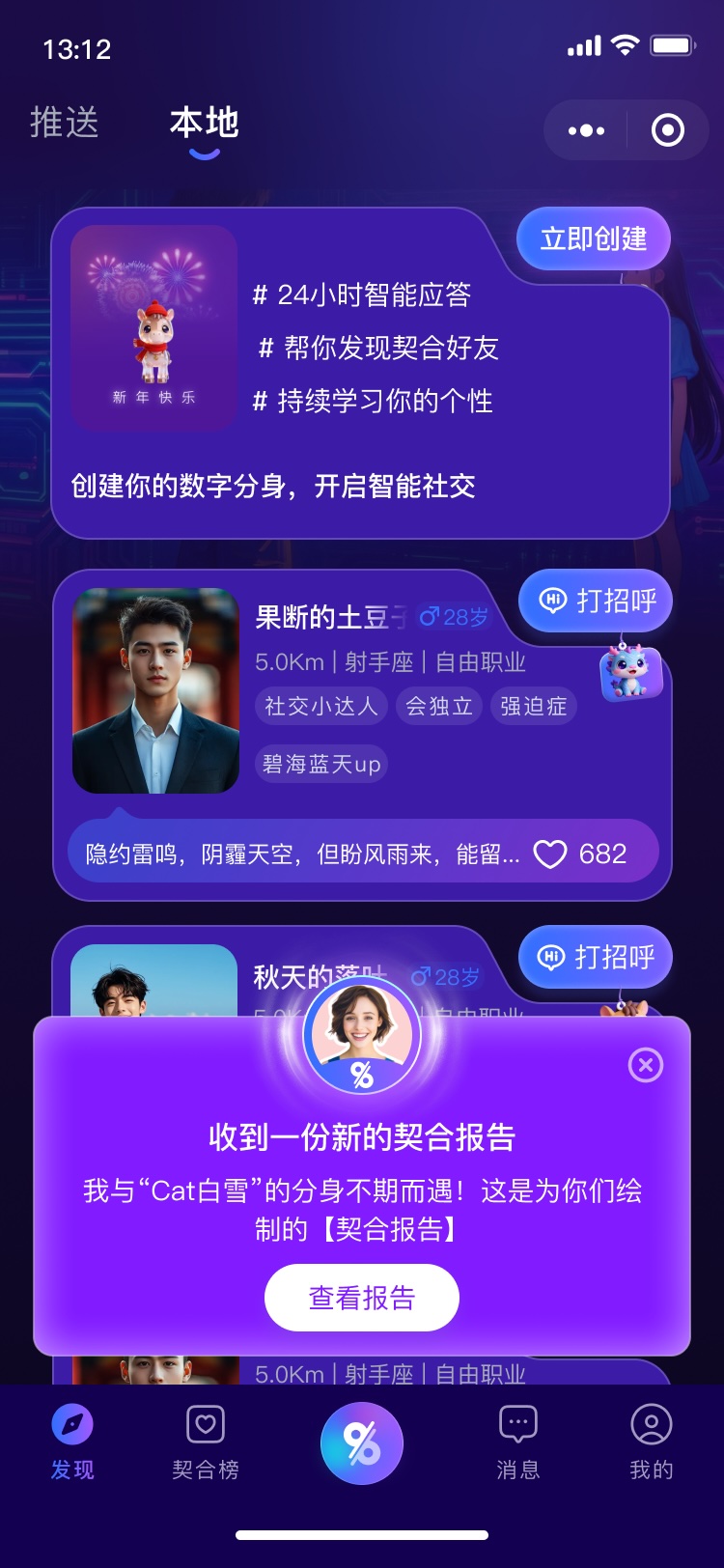Tap 查看报告 in the popup
Viewport: 724px width, 1568px height.
click(361, 1298)
